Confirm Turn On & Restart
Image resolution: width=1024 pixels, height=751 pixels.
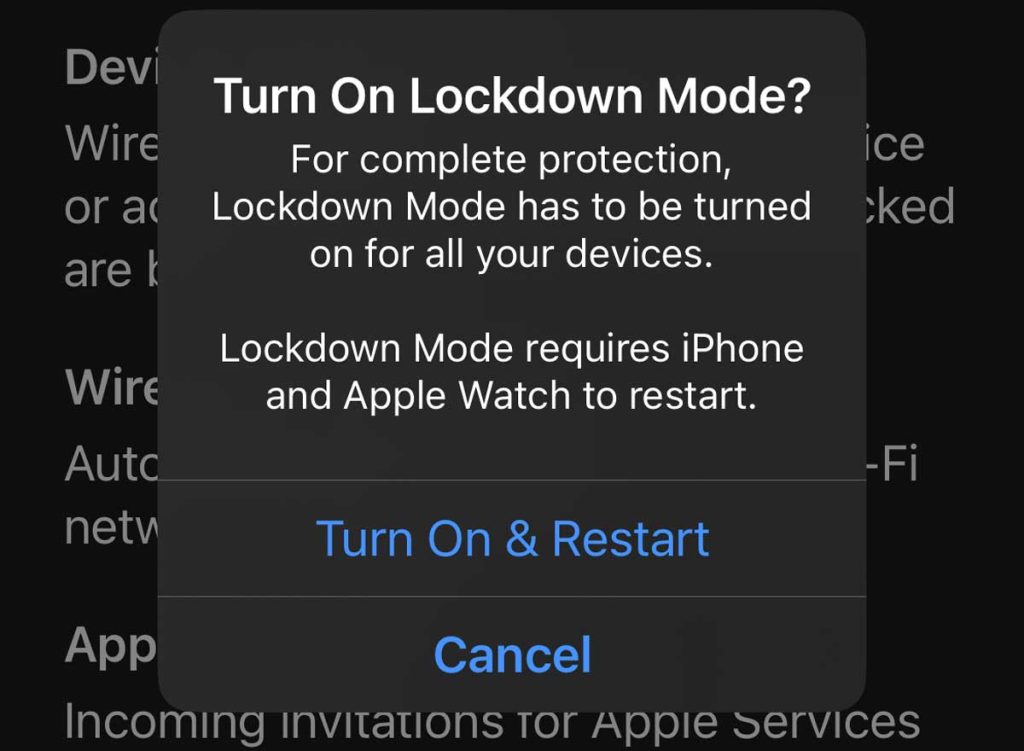pyautogui.click(x=512, y=539)
